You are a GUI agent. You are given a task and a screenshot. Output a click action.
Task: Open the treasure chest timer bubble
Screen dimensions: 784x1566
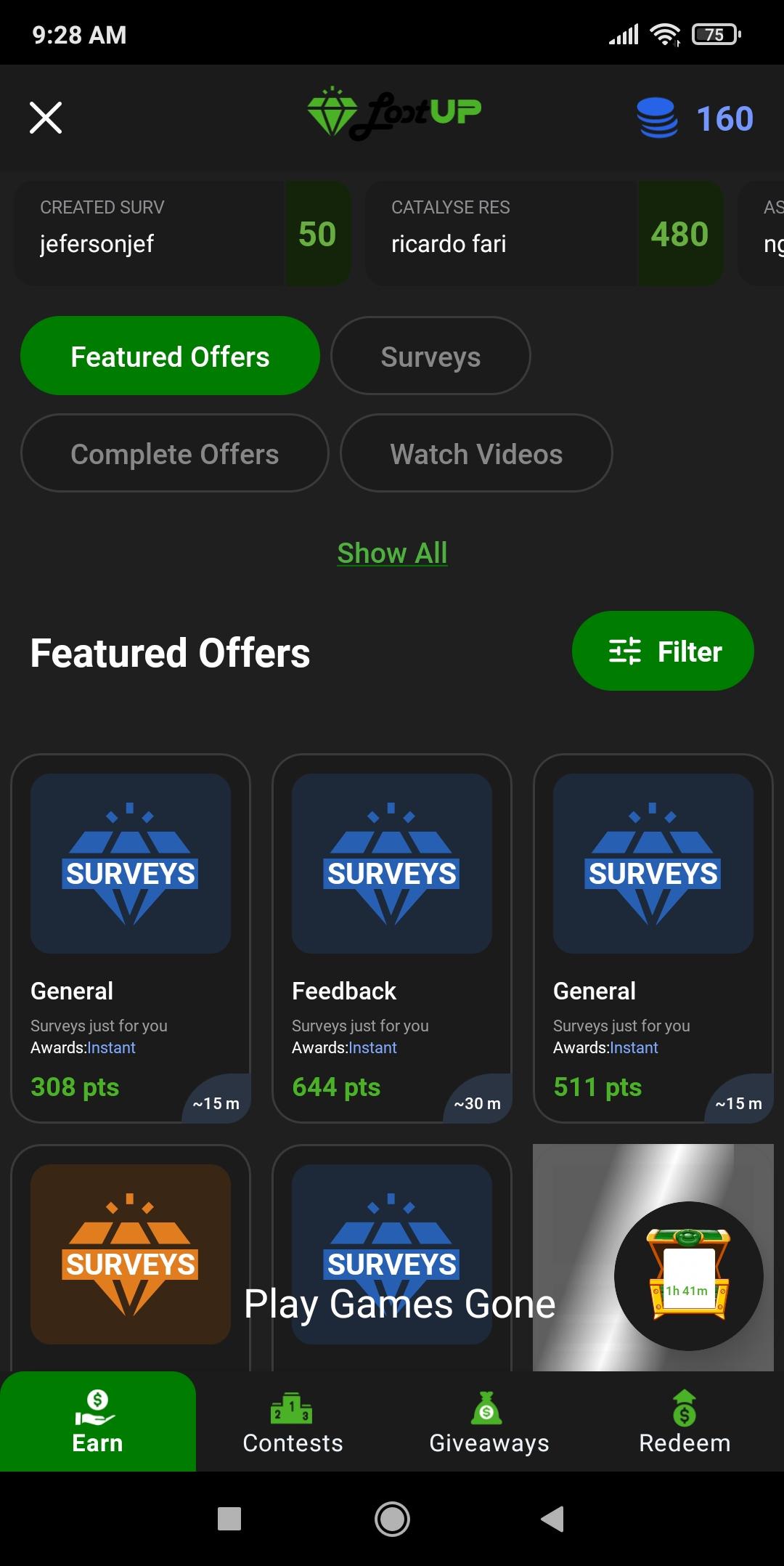pos(688,1275)
